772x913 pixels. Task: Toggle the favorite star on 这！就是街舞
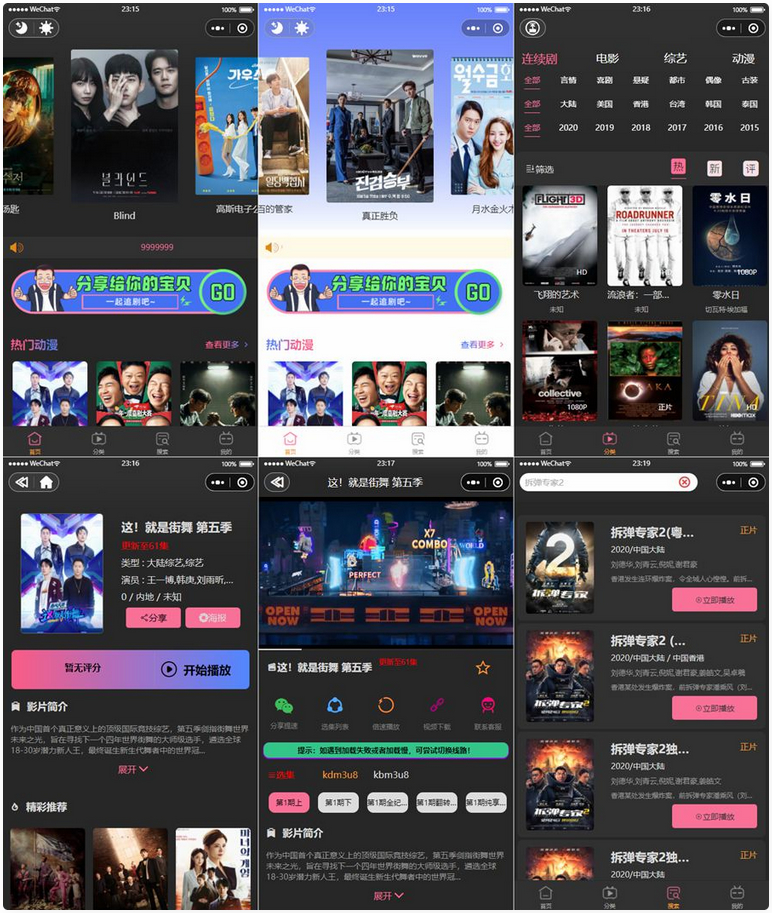pos(483,667)
